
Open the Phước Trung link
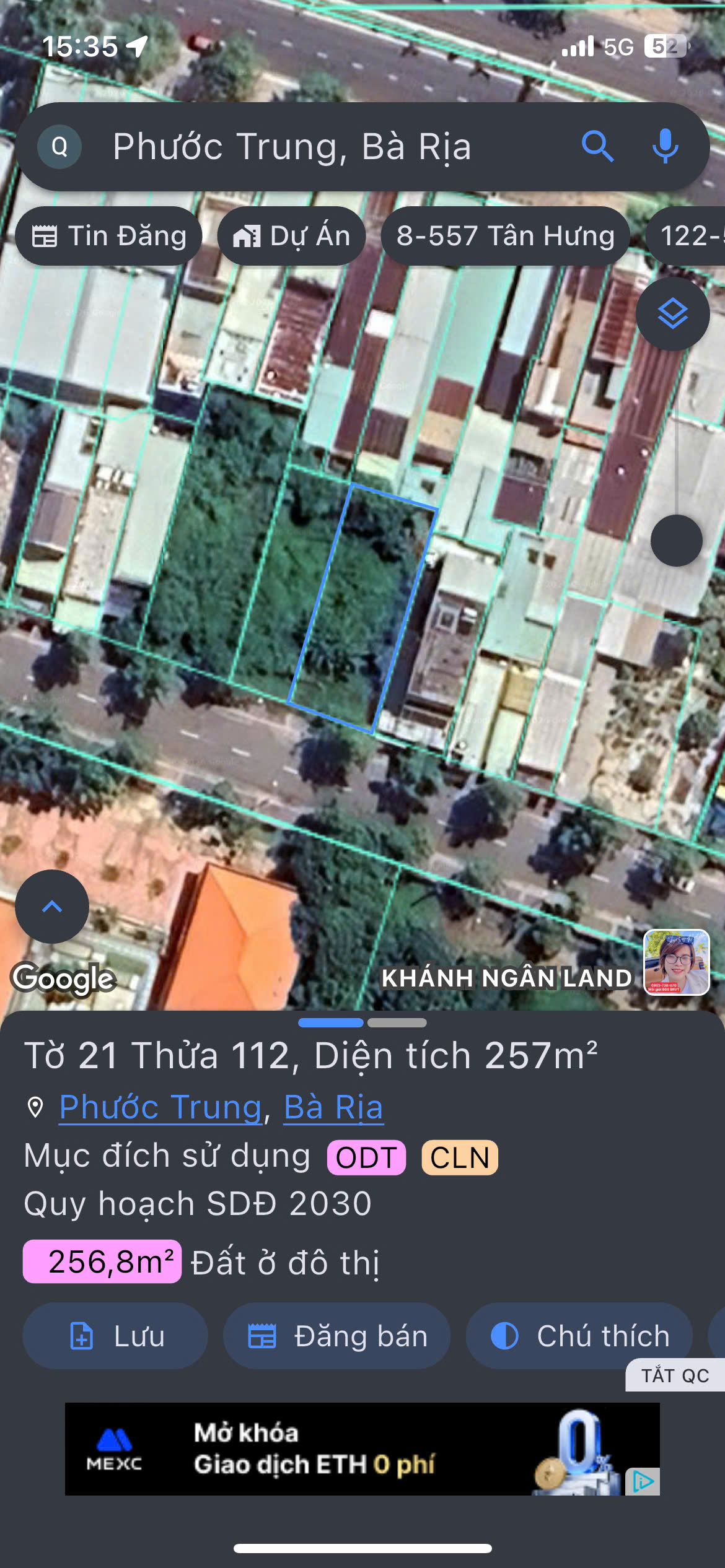coord(160,1107)
